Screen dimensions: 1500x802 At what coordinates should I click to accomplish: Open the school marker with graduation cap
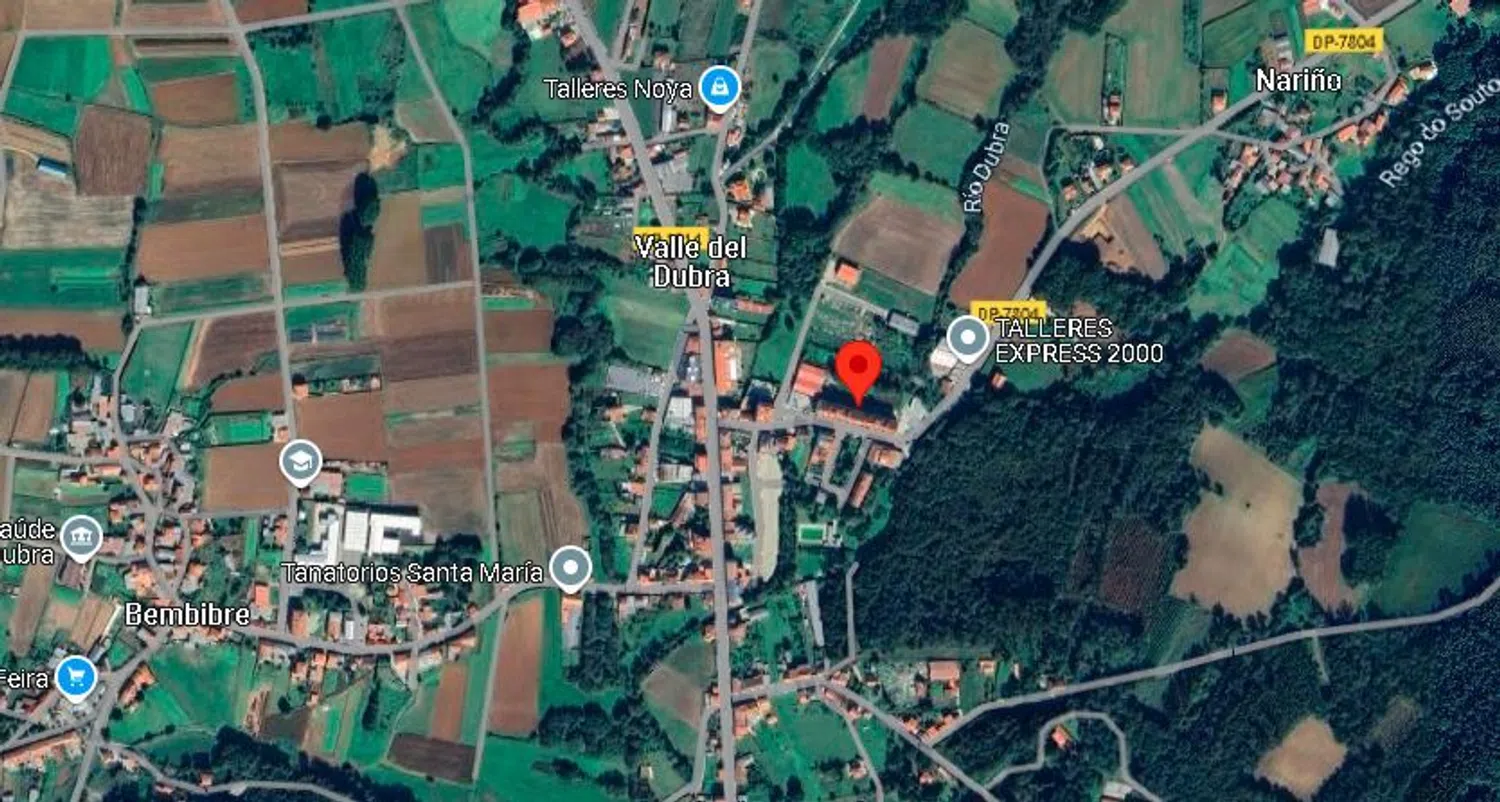click(x=300, y=462)
